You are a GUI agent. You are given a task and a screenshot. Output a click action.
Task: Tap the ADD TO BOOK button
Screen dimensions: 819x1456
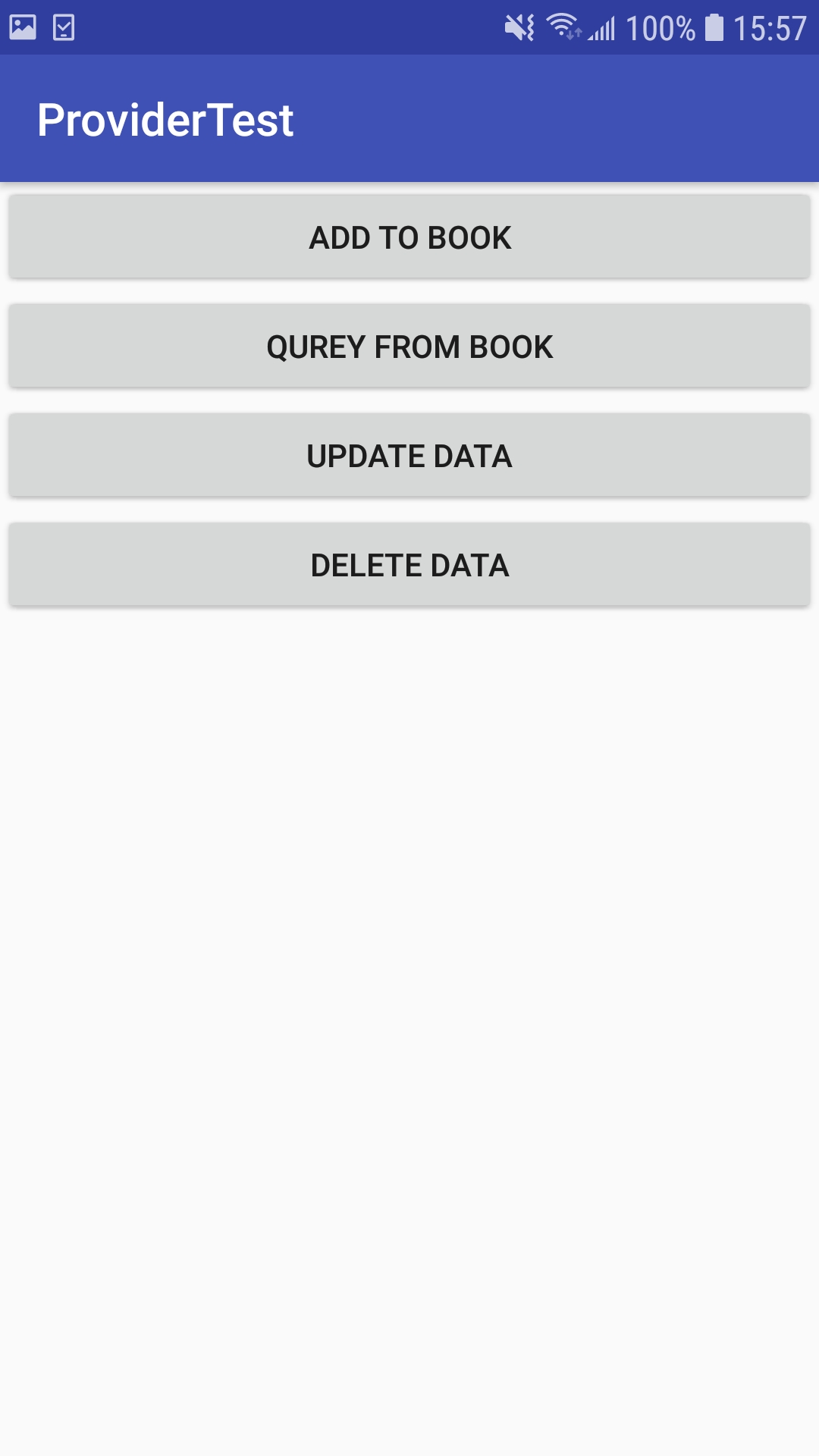click(409, 237)
